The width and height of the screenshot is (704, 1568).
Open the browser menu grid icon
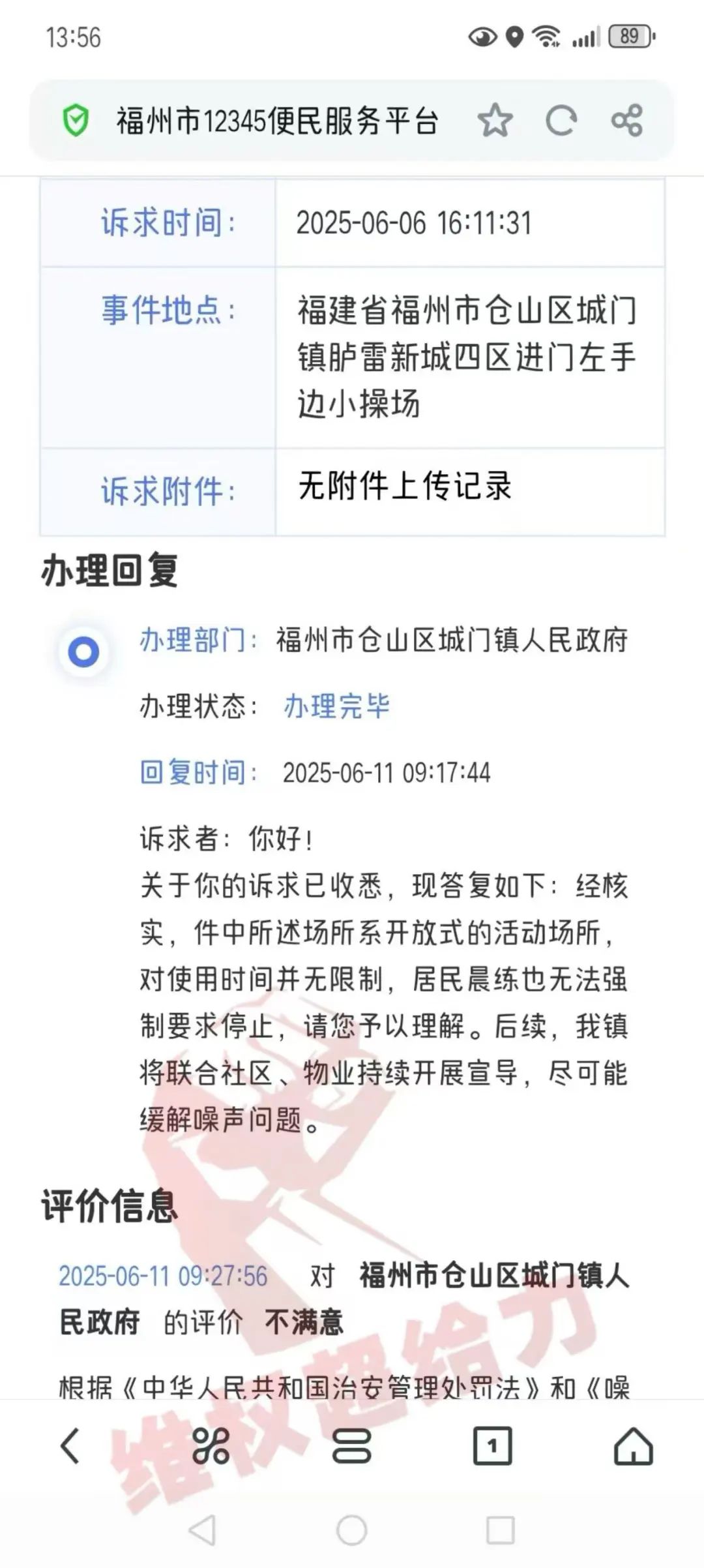[211, 1446]
